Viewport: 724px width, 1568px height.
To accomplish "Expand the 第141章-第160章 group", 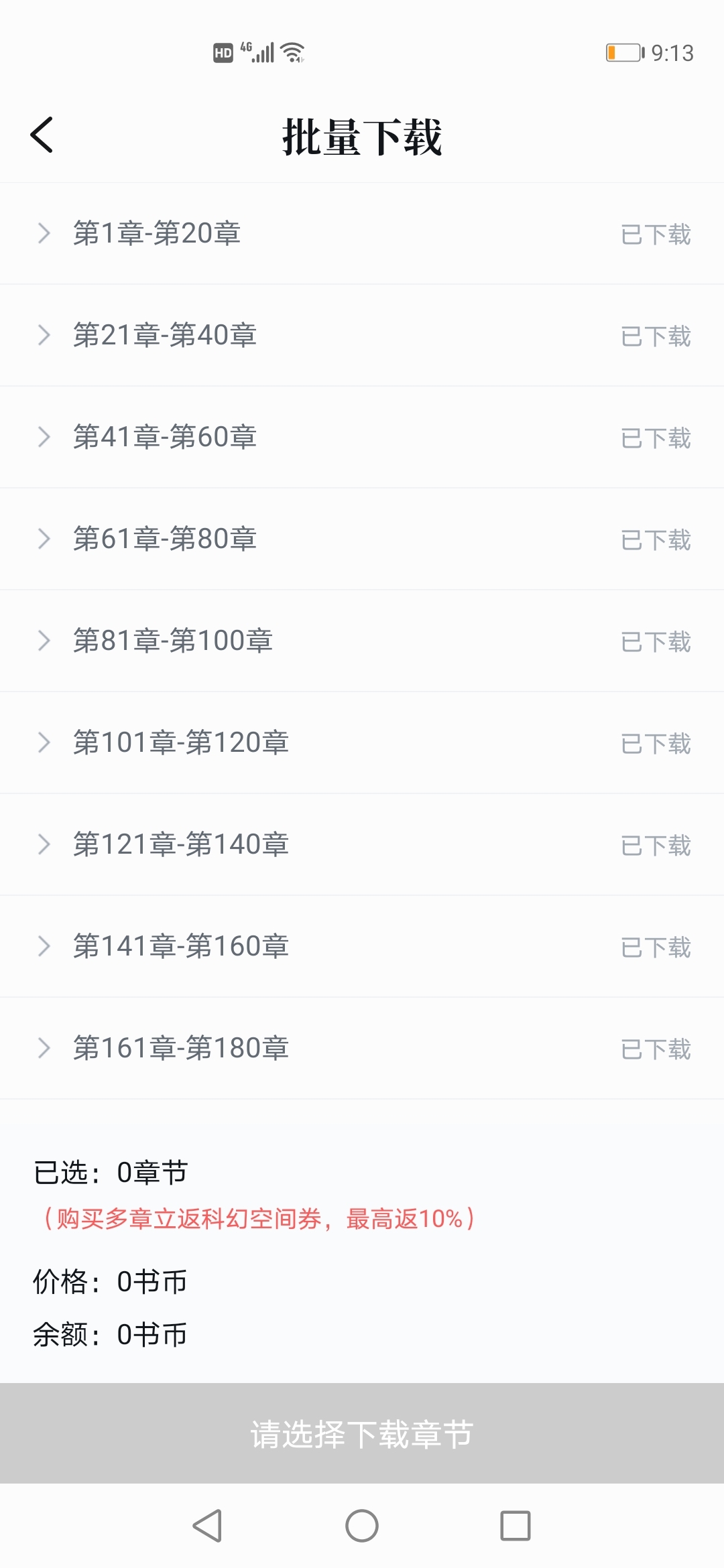I will tap(362, 946).
